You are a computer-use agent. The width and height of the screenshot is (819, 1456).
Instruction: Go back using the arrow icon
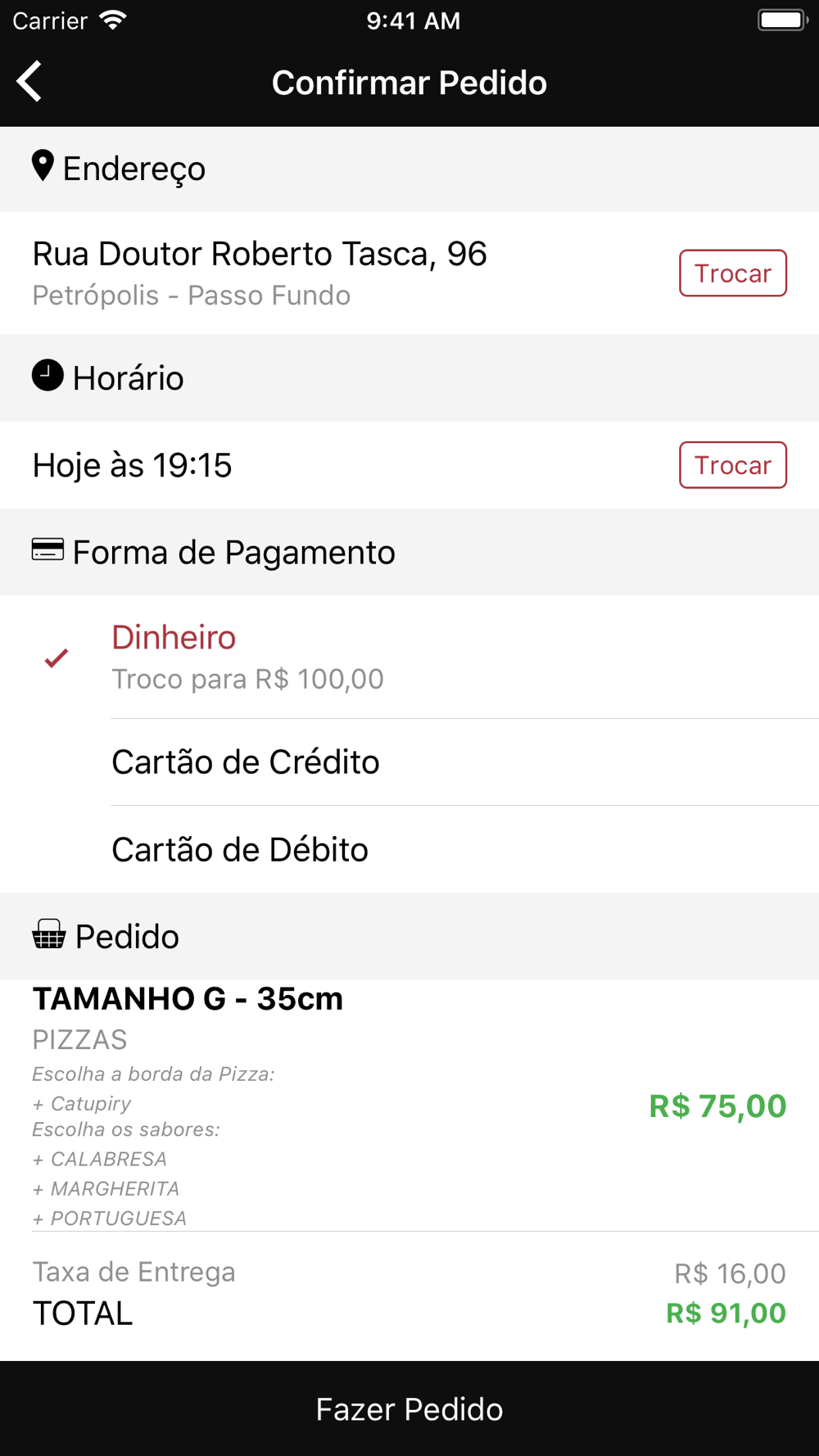click(29, 82)
